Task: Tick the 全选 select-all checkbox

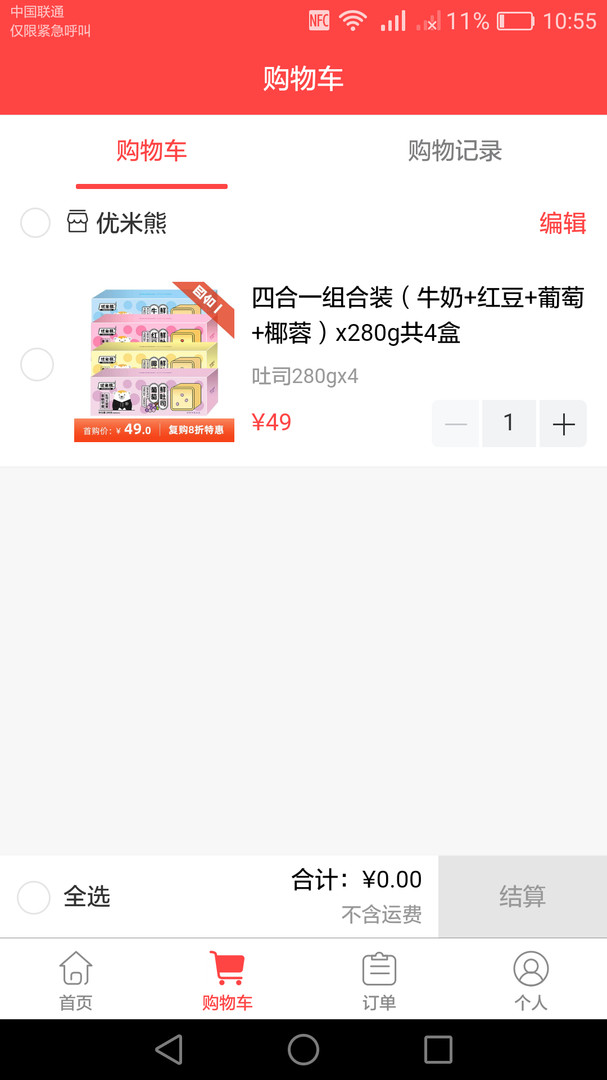Action: pyautogui.click(x=34, y=897)
